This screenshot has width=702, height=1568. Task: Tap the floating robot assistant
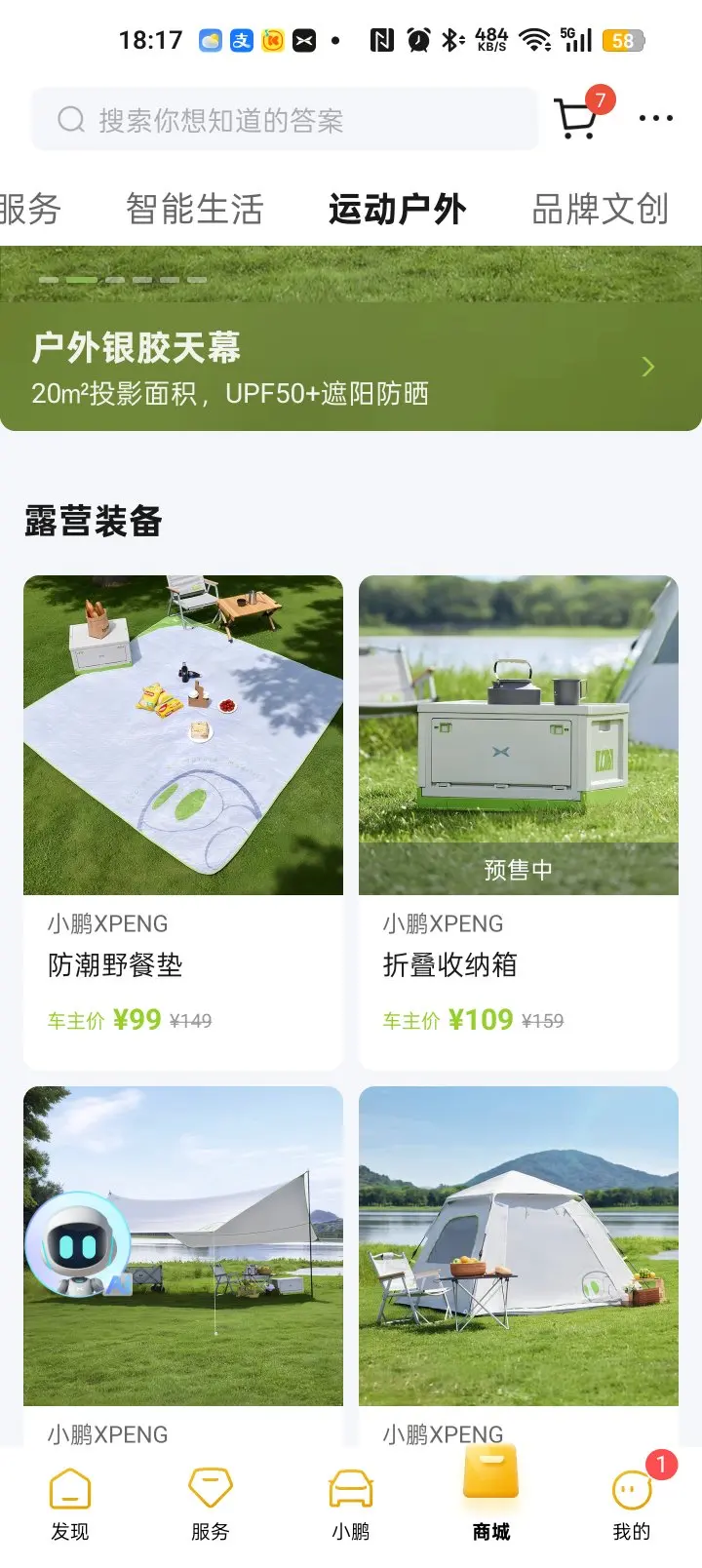pos(77,1245)
